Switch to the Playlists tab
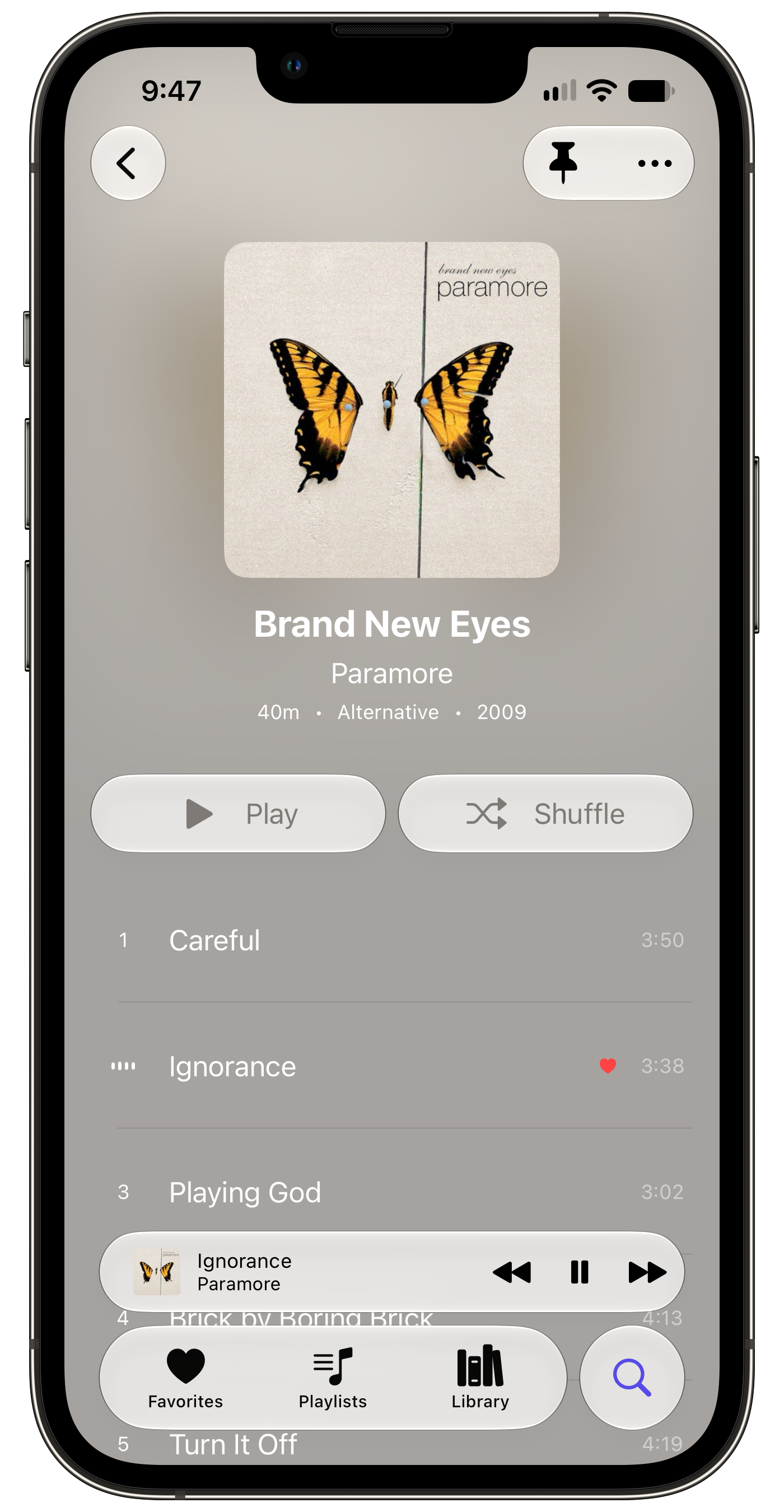 point(333,1378)
